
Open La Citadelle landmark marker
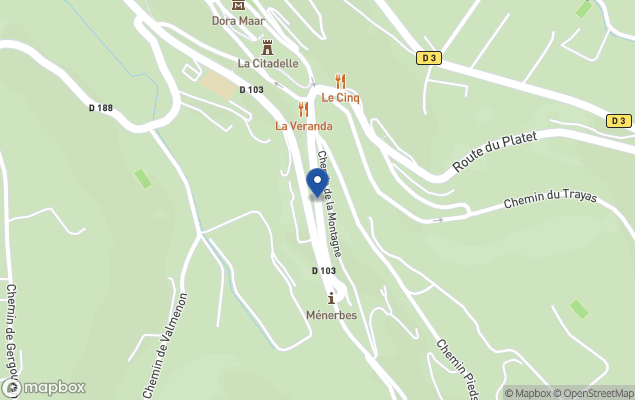[x=267, y=47]
